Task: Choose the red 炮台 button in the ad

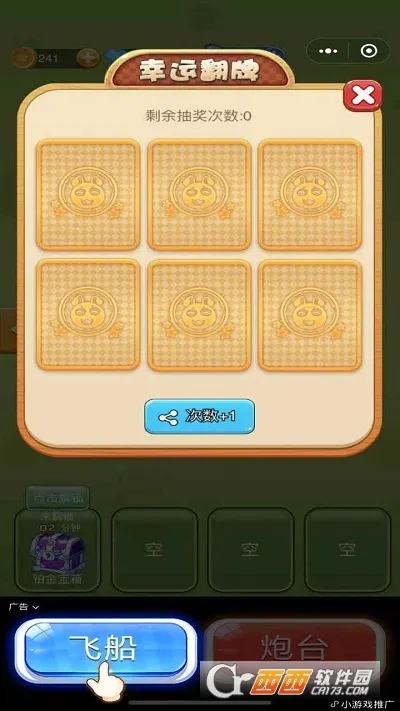Action: [294, 649]
